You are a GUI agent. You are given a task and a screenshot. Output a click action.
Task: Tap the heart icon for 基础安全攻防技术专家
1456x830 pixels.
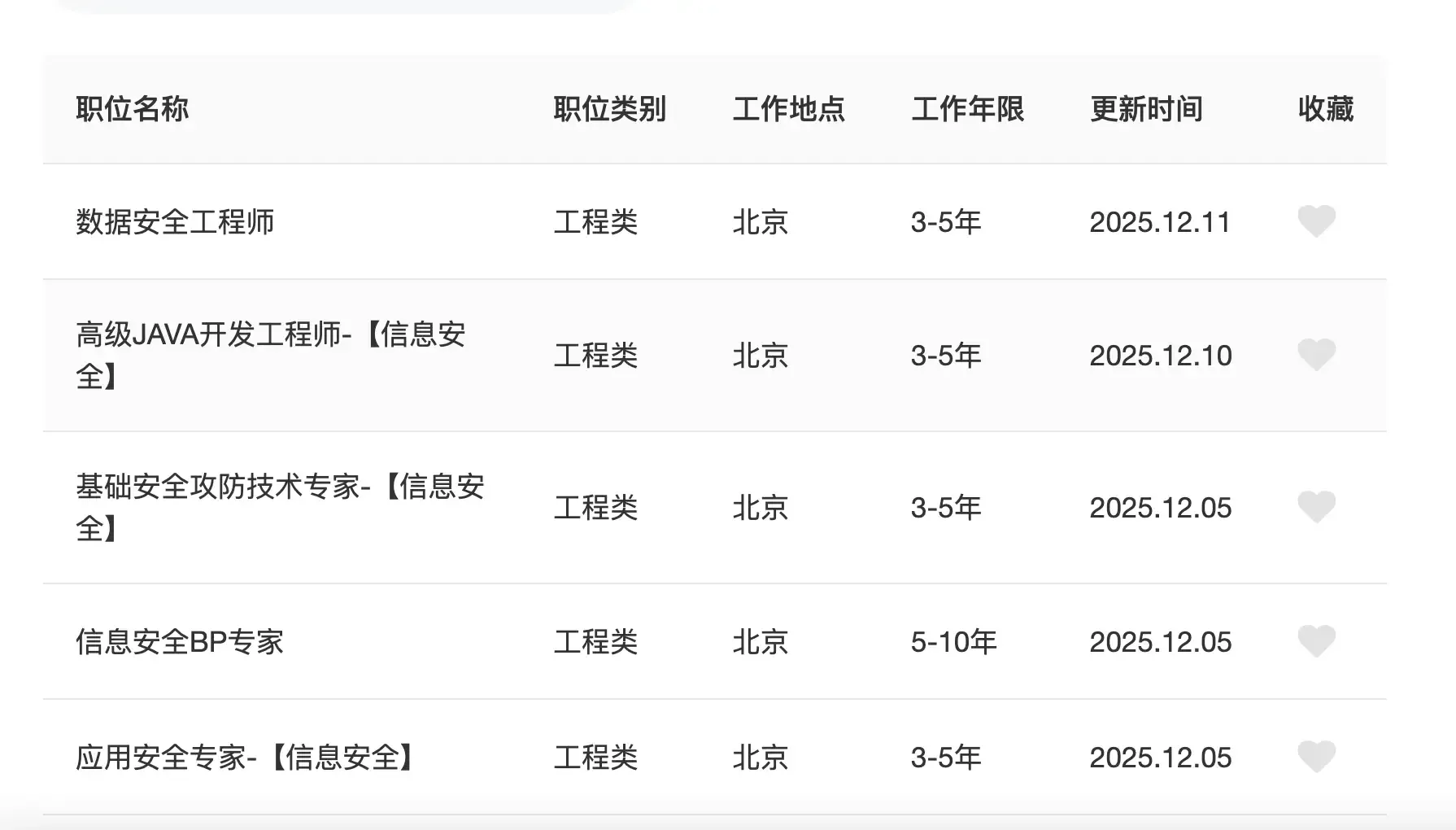(1316, 507)
